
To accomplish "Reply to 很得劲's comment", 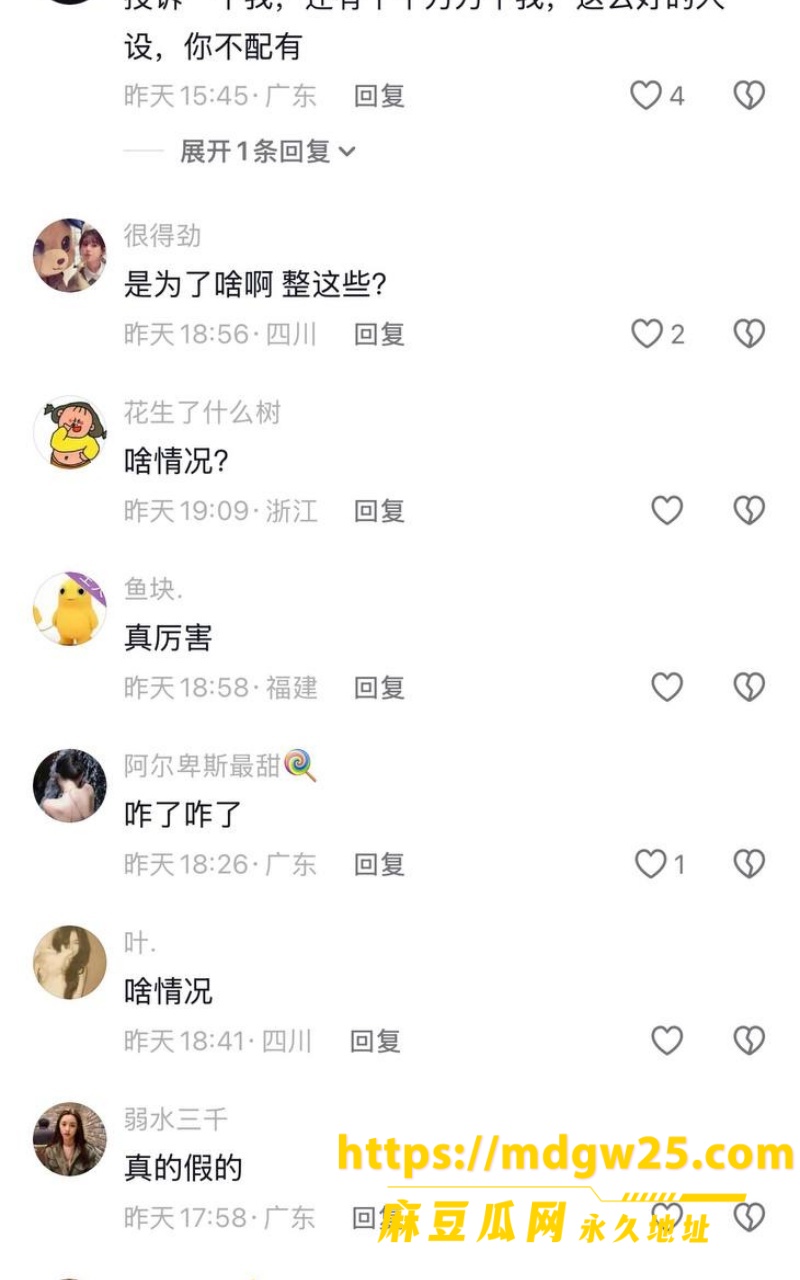I will pyautogui.click(x=379, y=334).
